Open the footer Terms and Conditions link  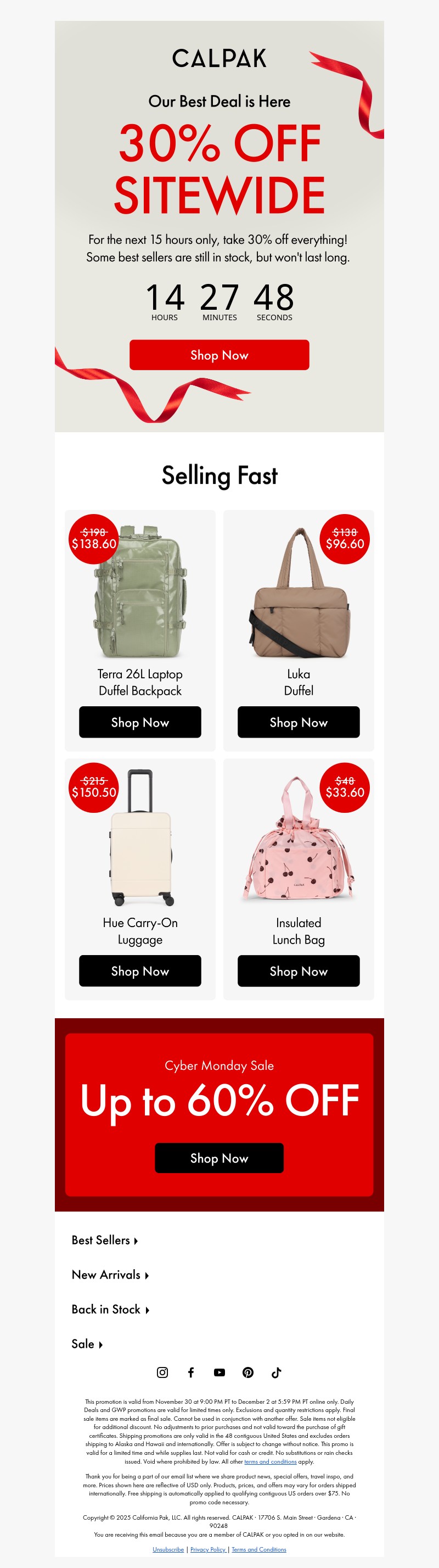click(x=258, y=1549)
